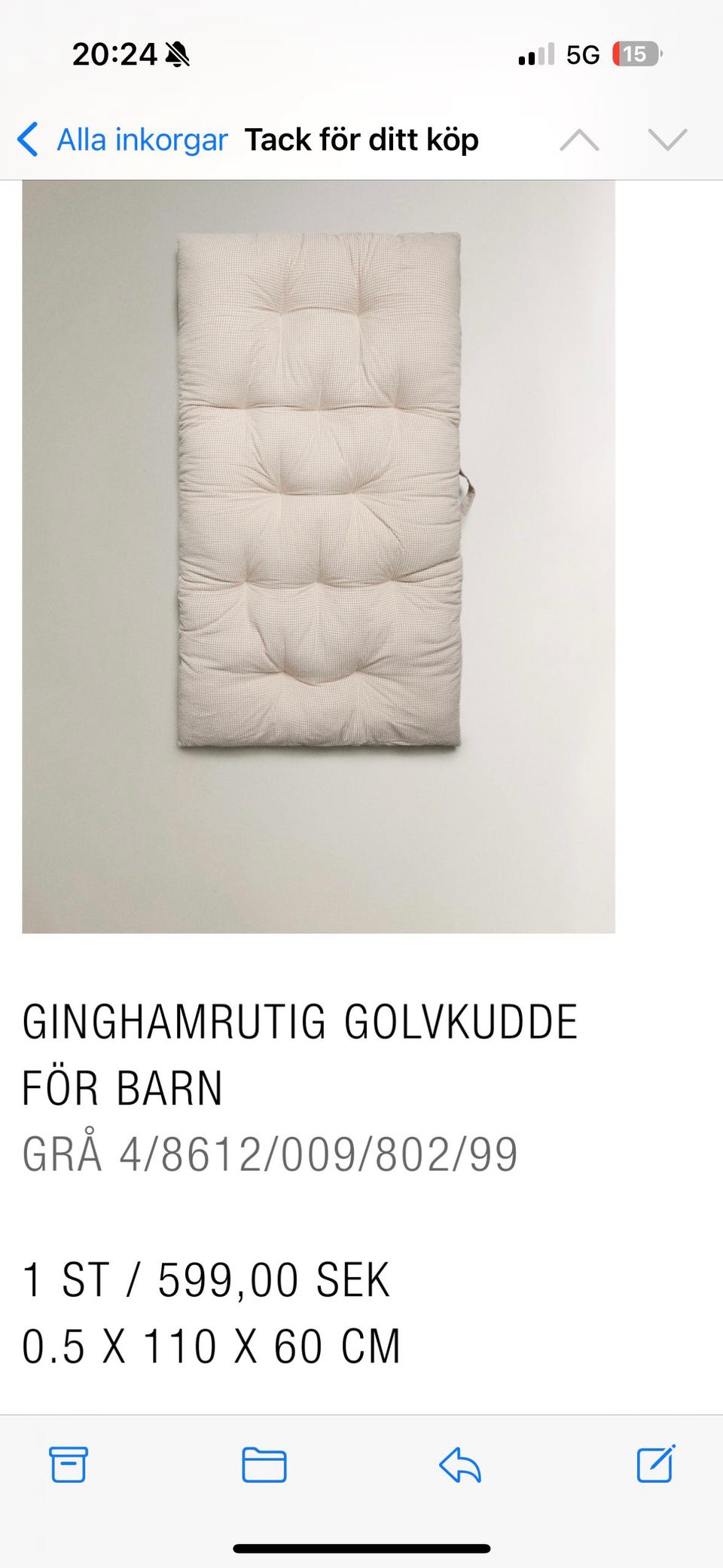The height and width of the screenshot is (1568, 723).
Task: Tap the subject title Tack för ditt köp
Action: click(361, 139)
